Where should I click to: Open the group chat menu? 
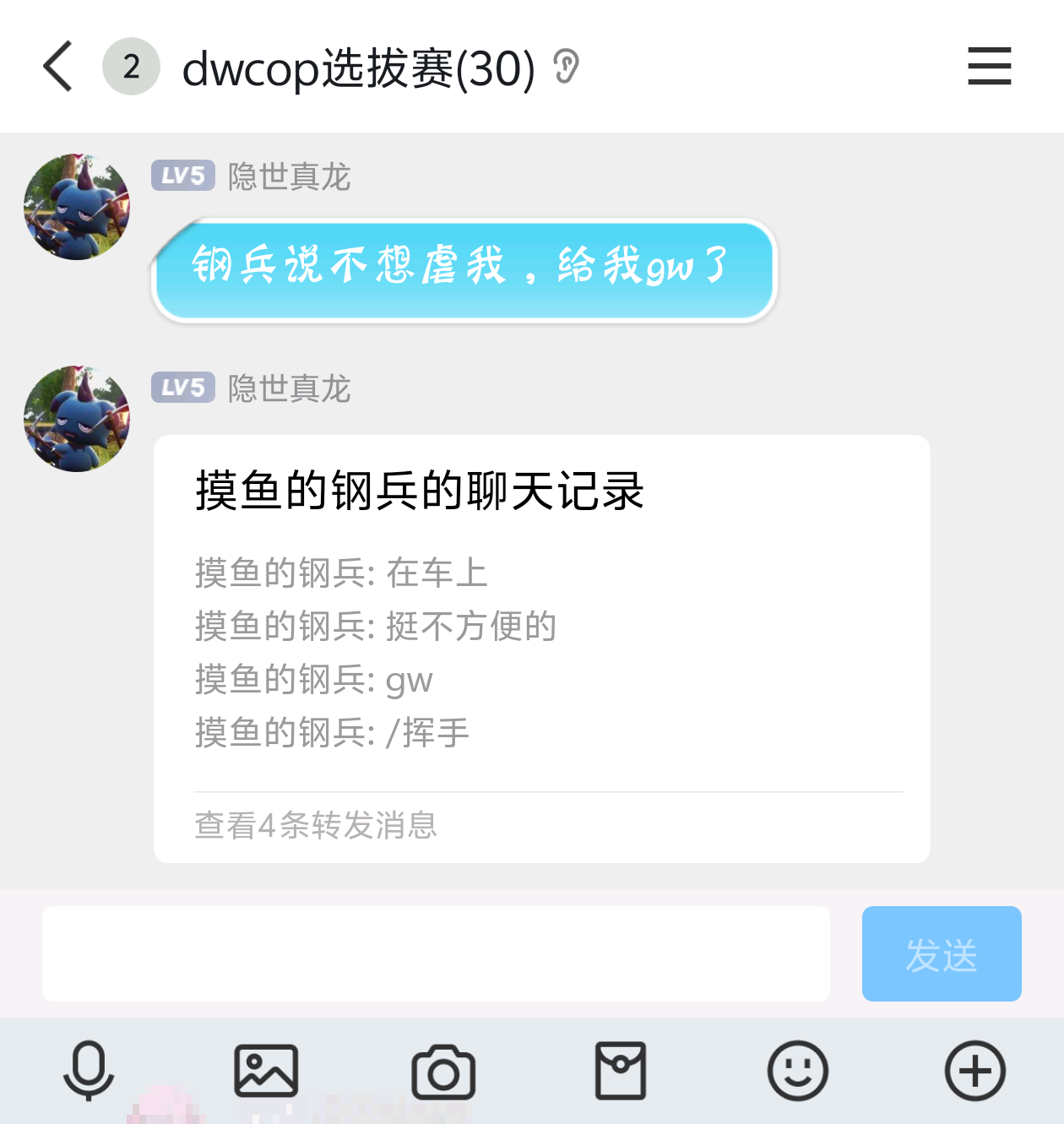tap(989, 66)
